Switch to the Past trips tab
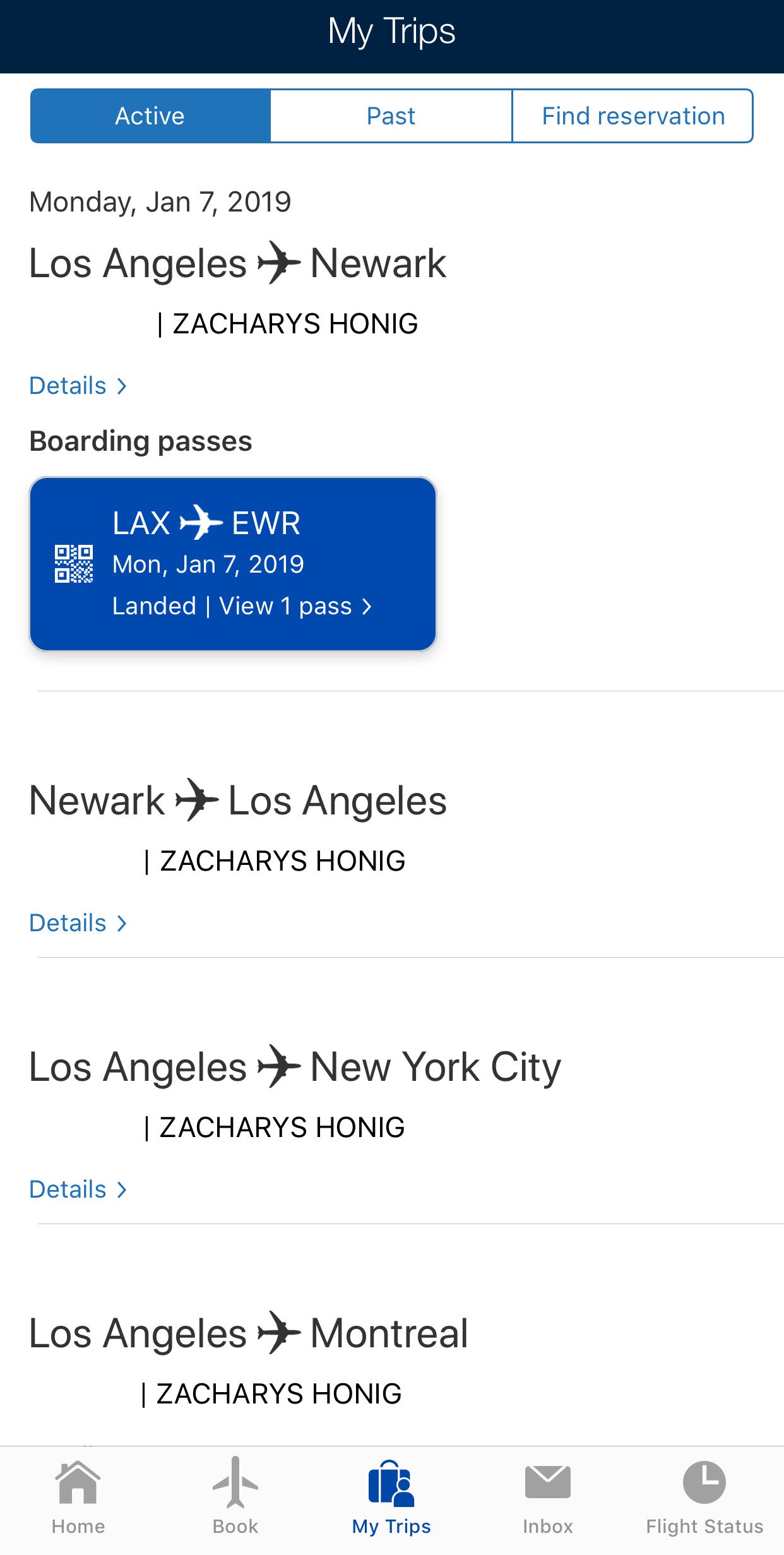Viewport: 784px width, 1555px height. click(391, 116)
